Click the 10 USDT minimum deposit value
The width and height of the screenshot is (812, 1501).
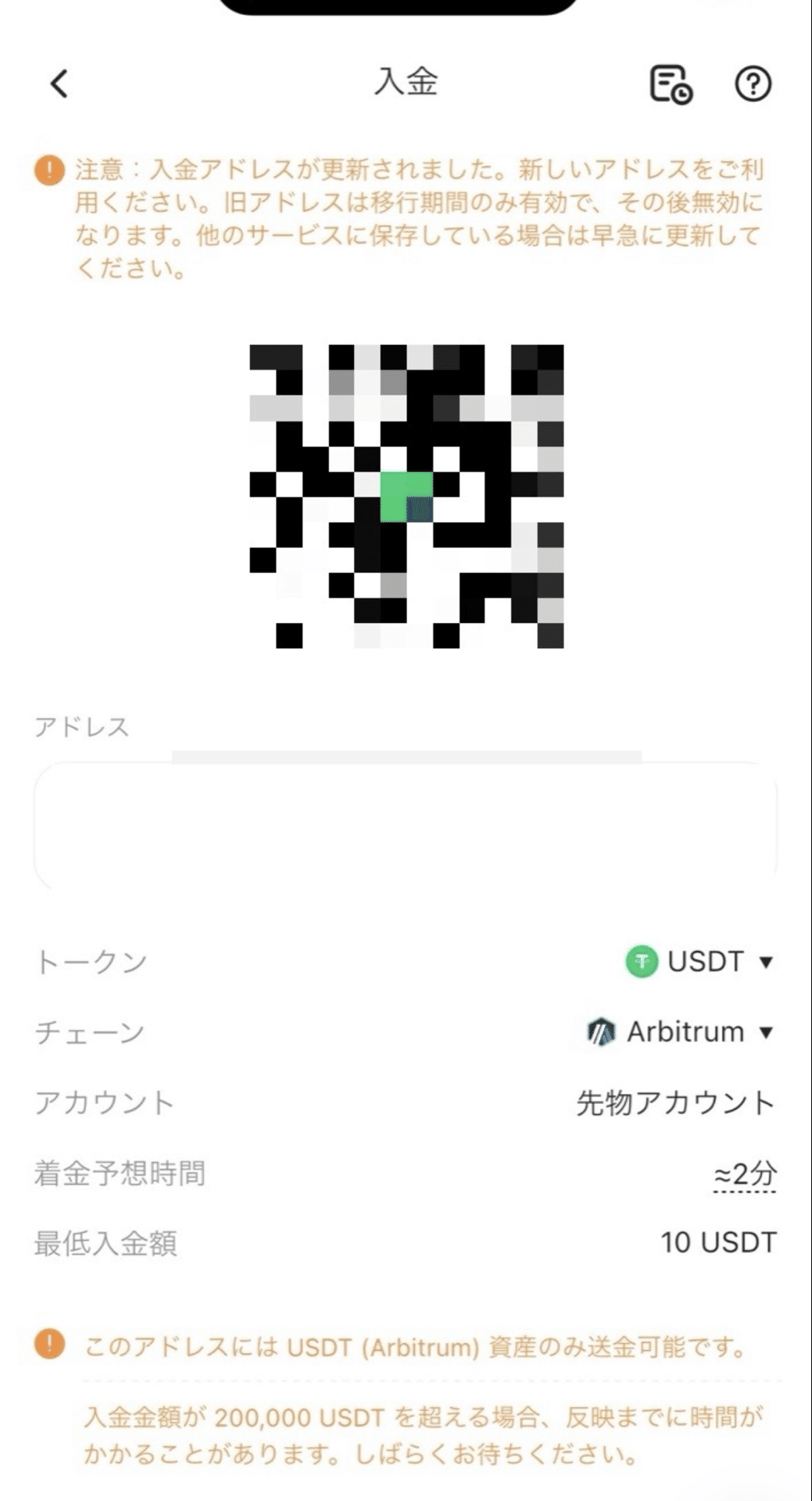coord(717,1240)
